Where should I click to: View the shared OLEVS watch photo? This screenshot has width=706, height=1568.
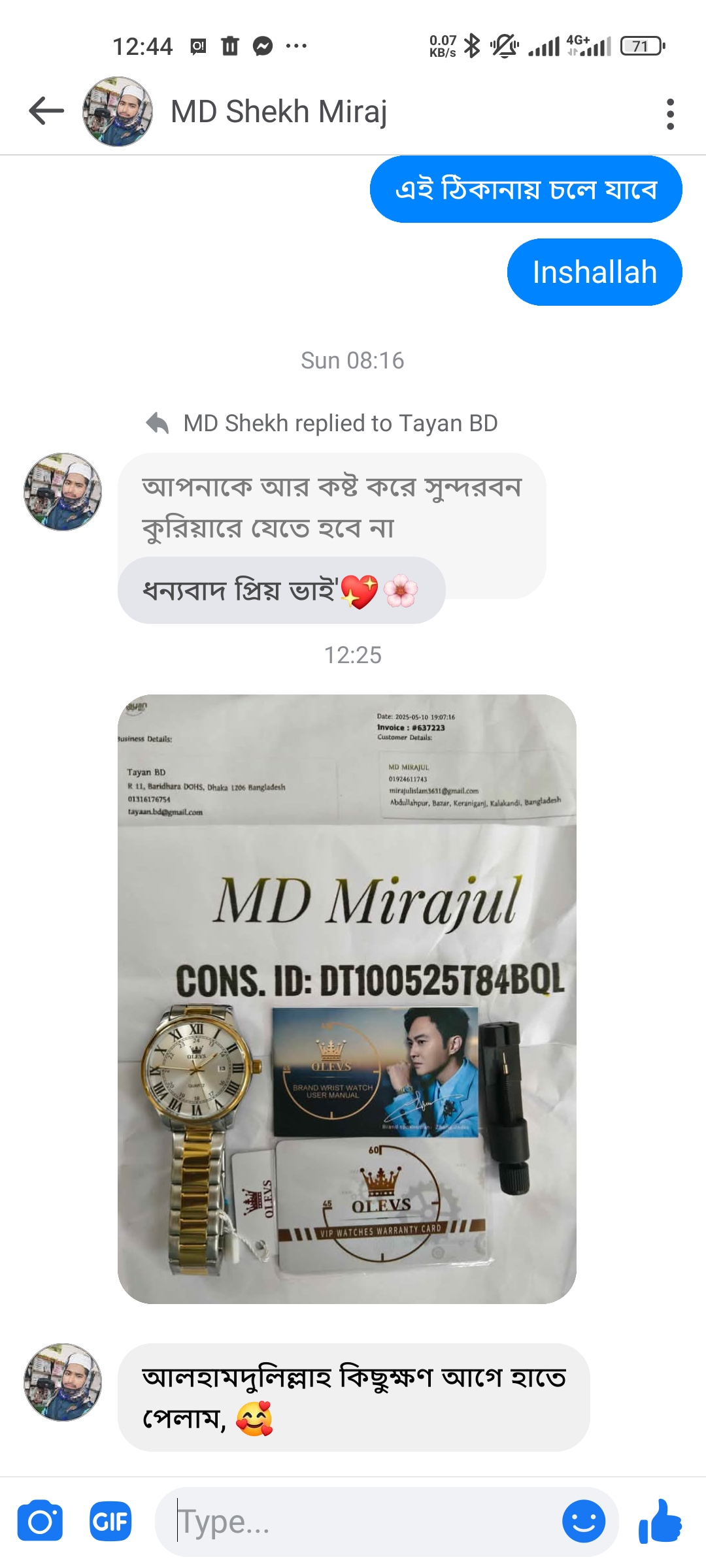click(x=346, y=998)
